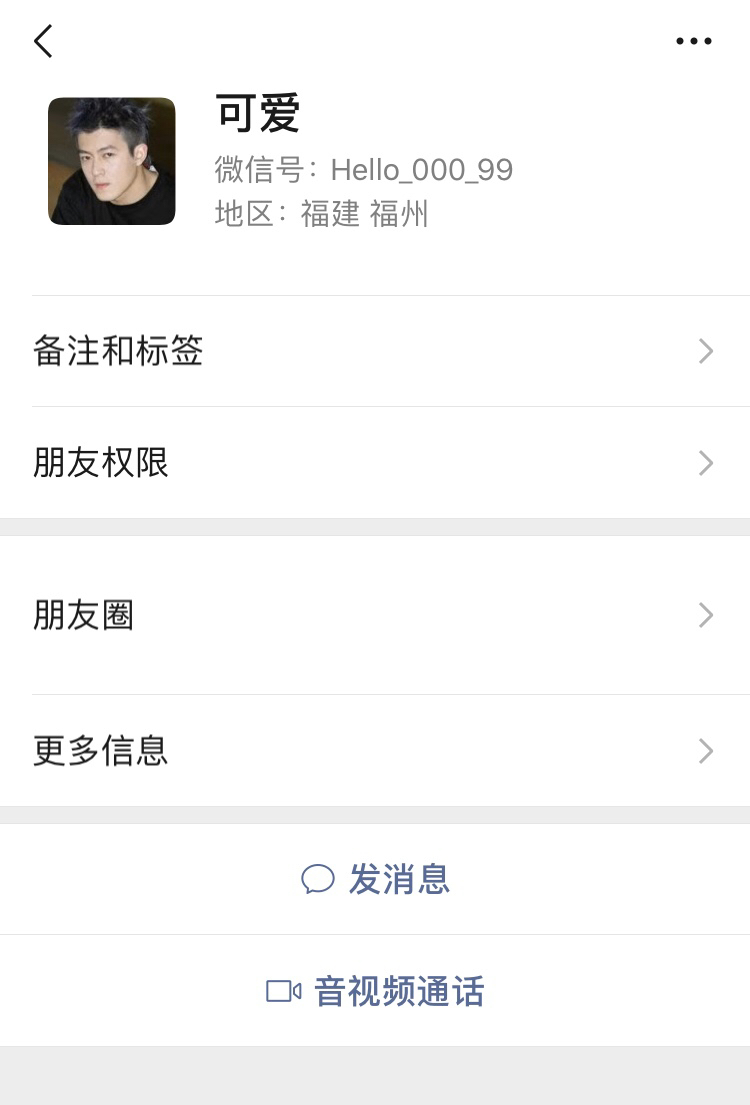750x1105 pixels.
Task: Go back using the top-left arrow
Action: pos(43,41)
